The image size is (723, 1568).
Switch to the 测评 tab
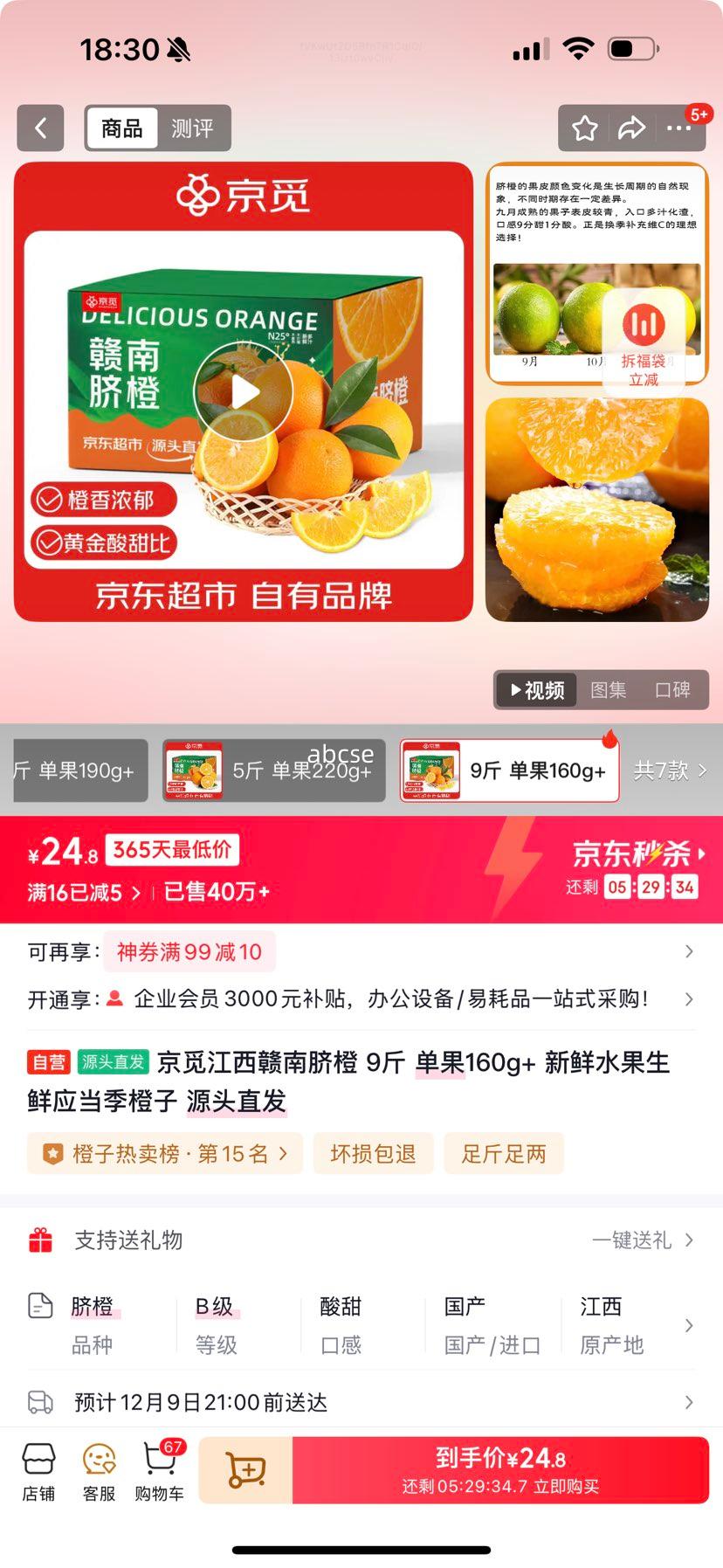pos(194,128)
